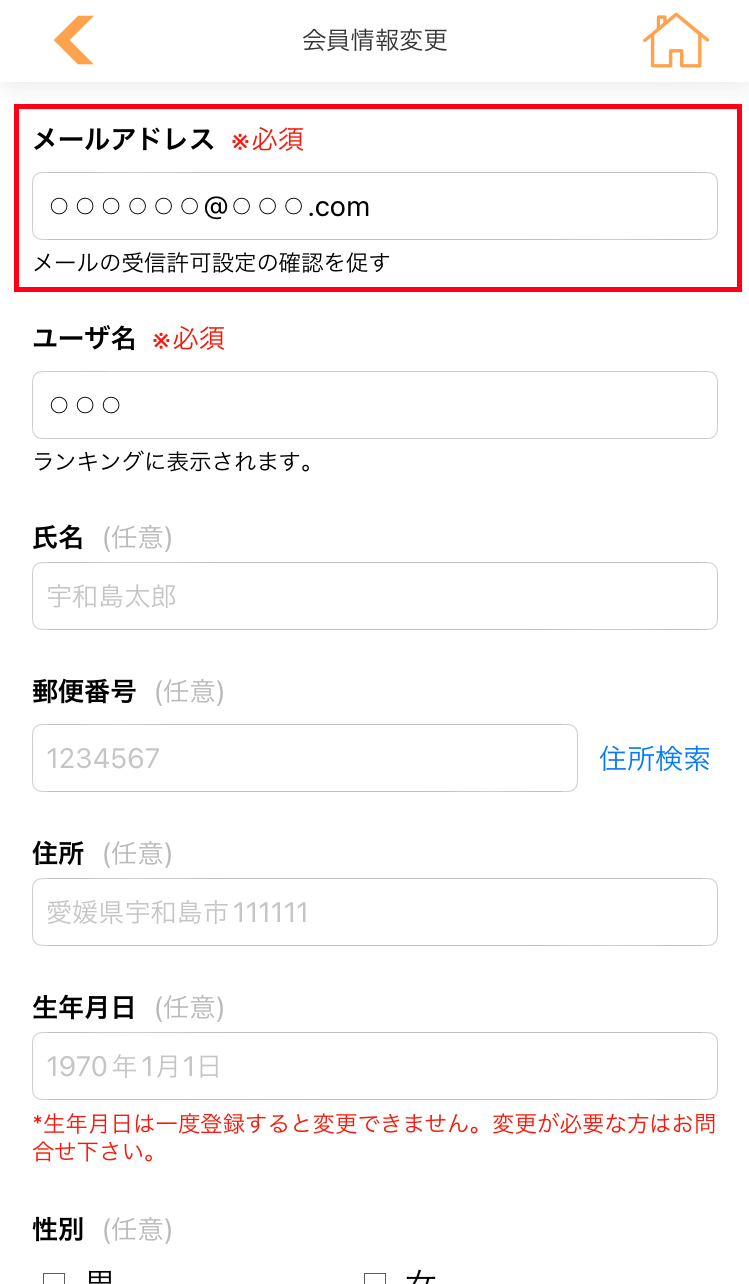The height and width of the screenshot is (1284, 749).
Task: Edit the メールアドレス field
Action: click(375, 206)
